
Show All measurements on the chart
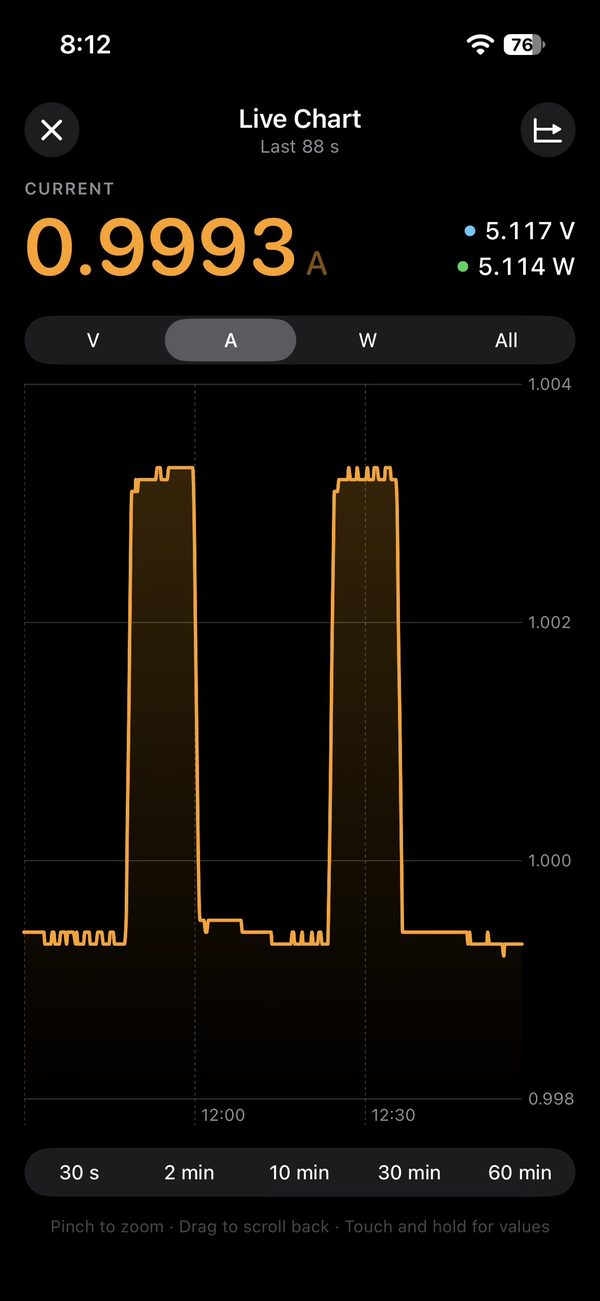pos(506,340)
